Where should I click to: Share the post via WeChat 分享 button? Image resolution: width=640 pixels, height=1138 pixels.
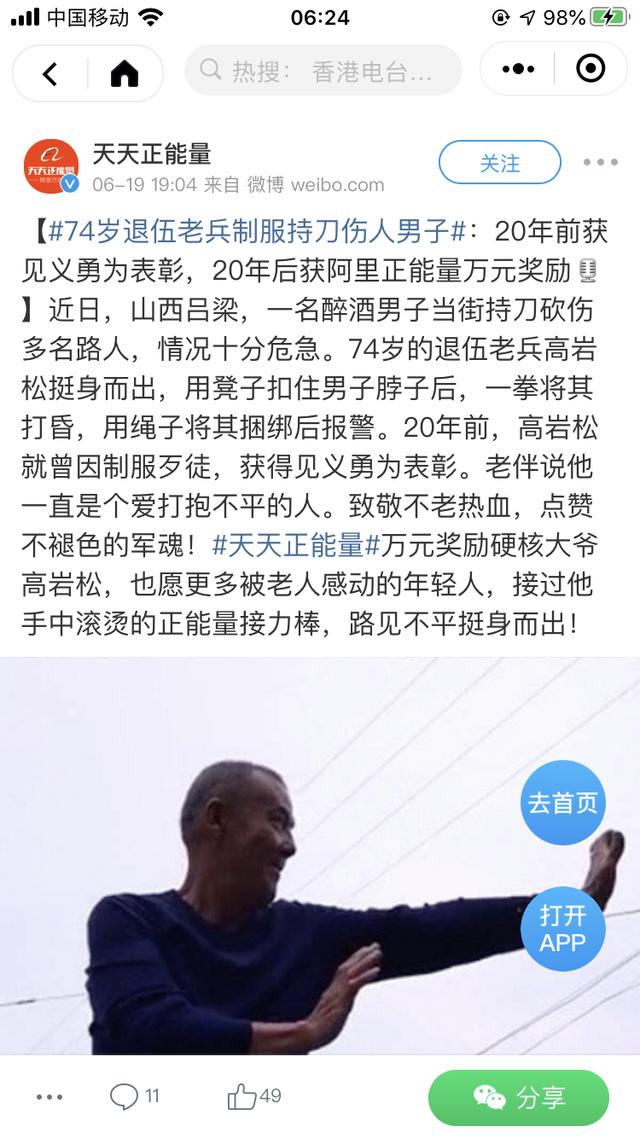coord(518,1098)
